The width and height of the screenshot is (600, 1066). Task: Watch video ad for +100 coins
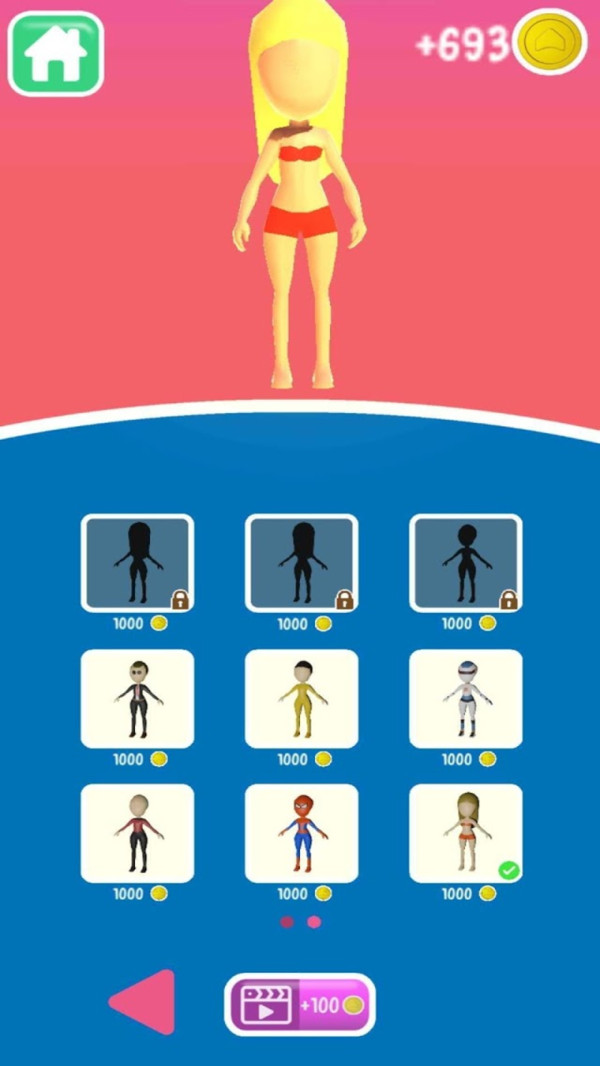pos(300,1004)
